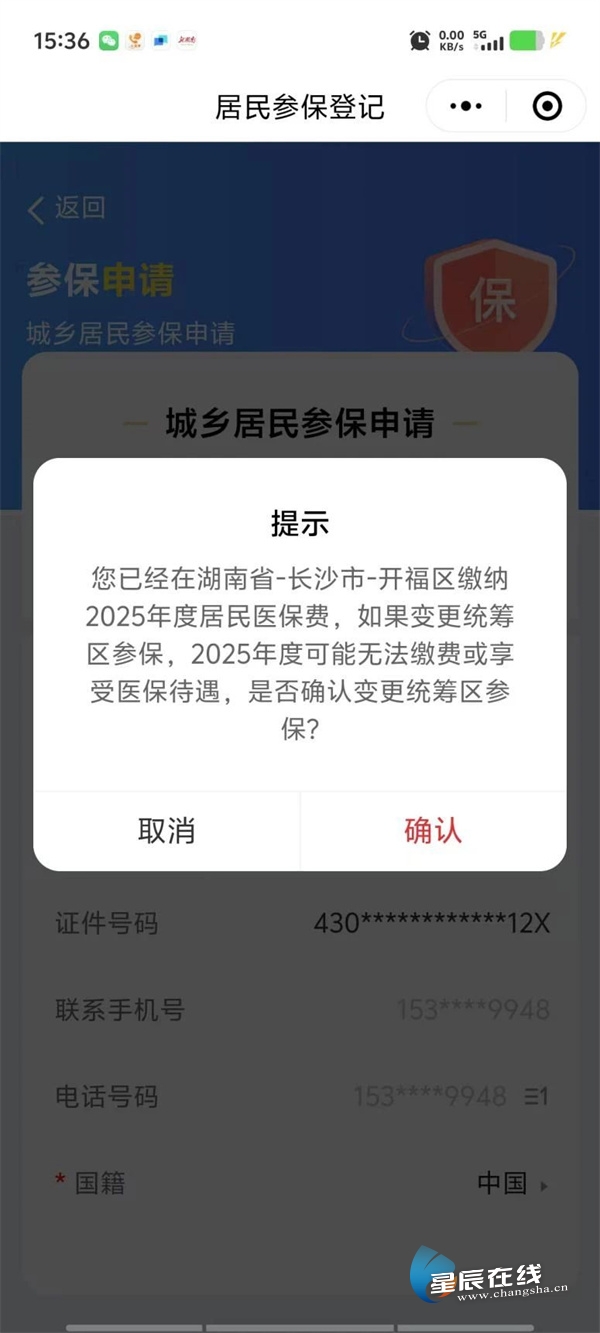Open the 国籍 nationality picker
Image resolution: width=600 pixels, height=1333 pixels.
tap(512, 1184)
